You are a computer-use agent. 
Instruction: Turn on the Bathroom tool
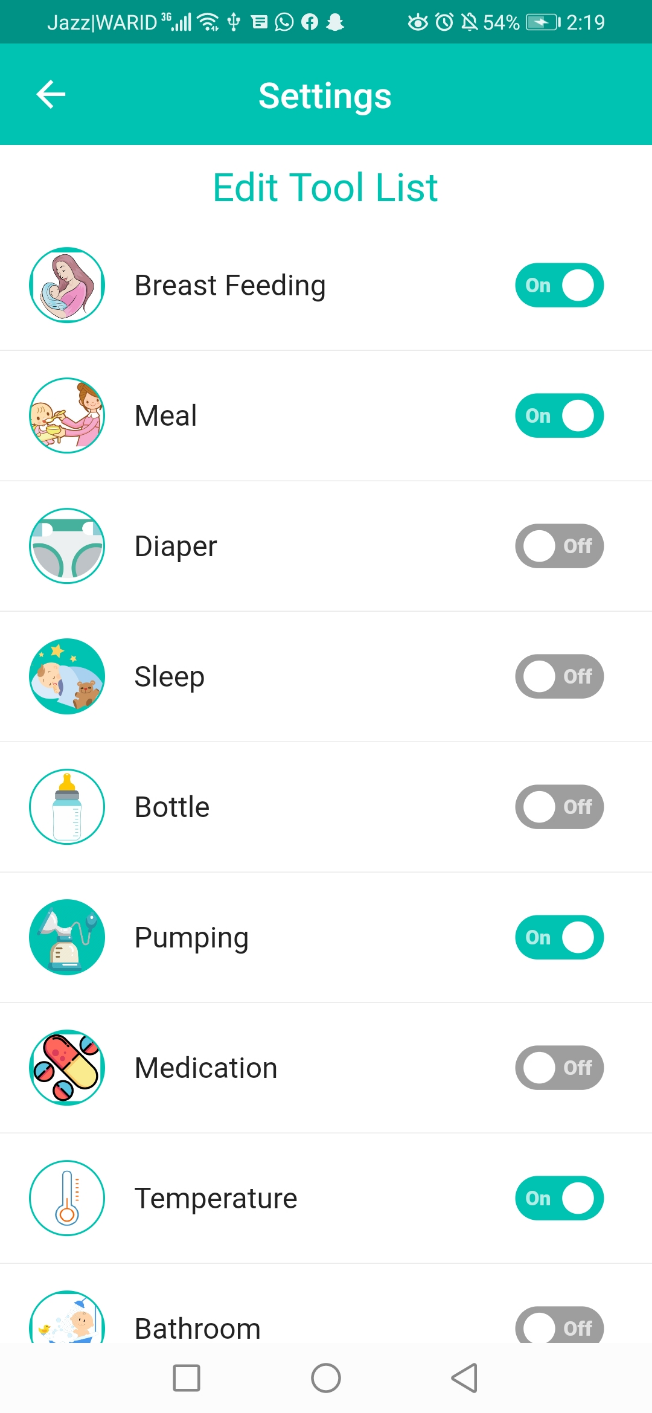559,1326
